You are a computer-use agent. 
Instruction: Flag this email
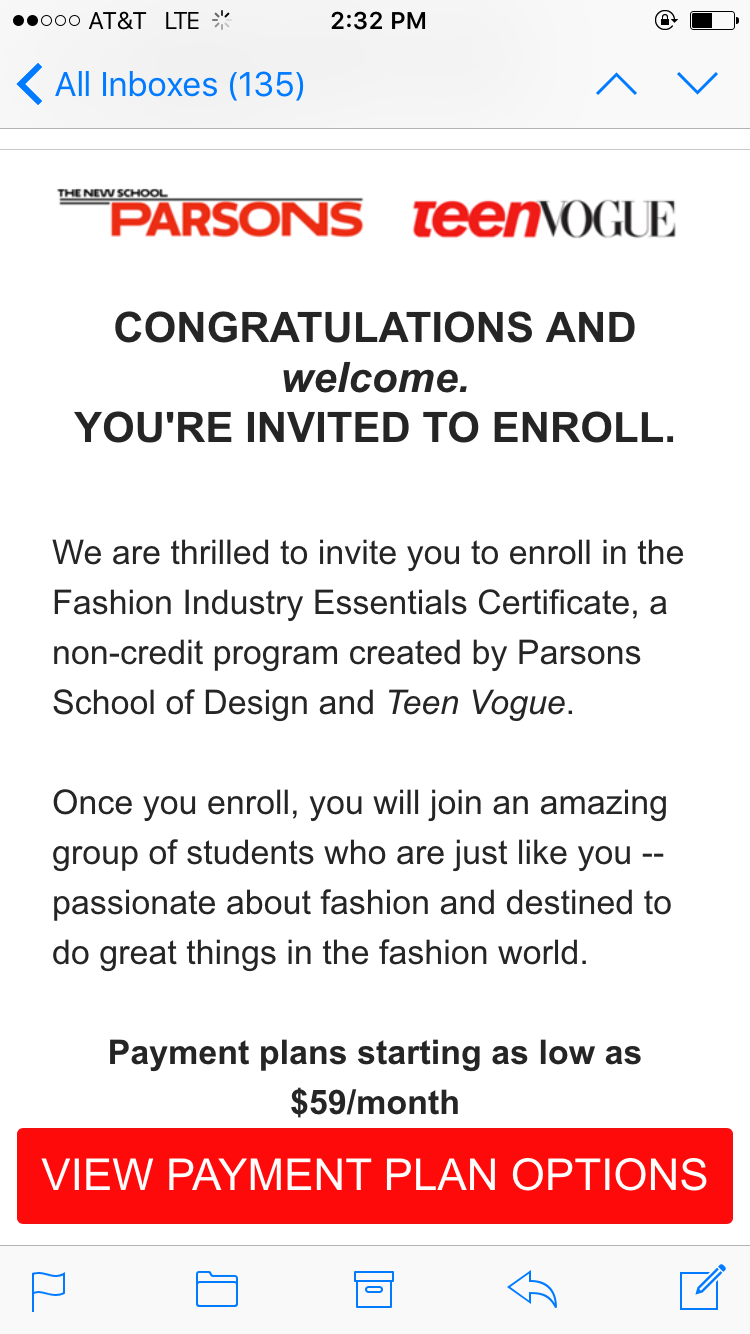pyautogui.click(x=48, y=1289)
